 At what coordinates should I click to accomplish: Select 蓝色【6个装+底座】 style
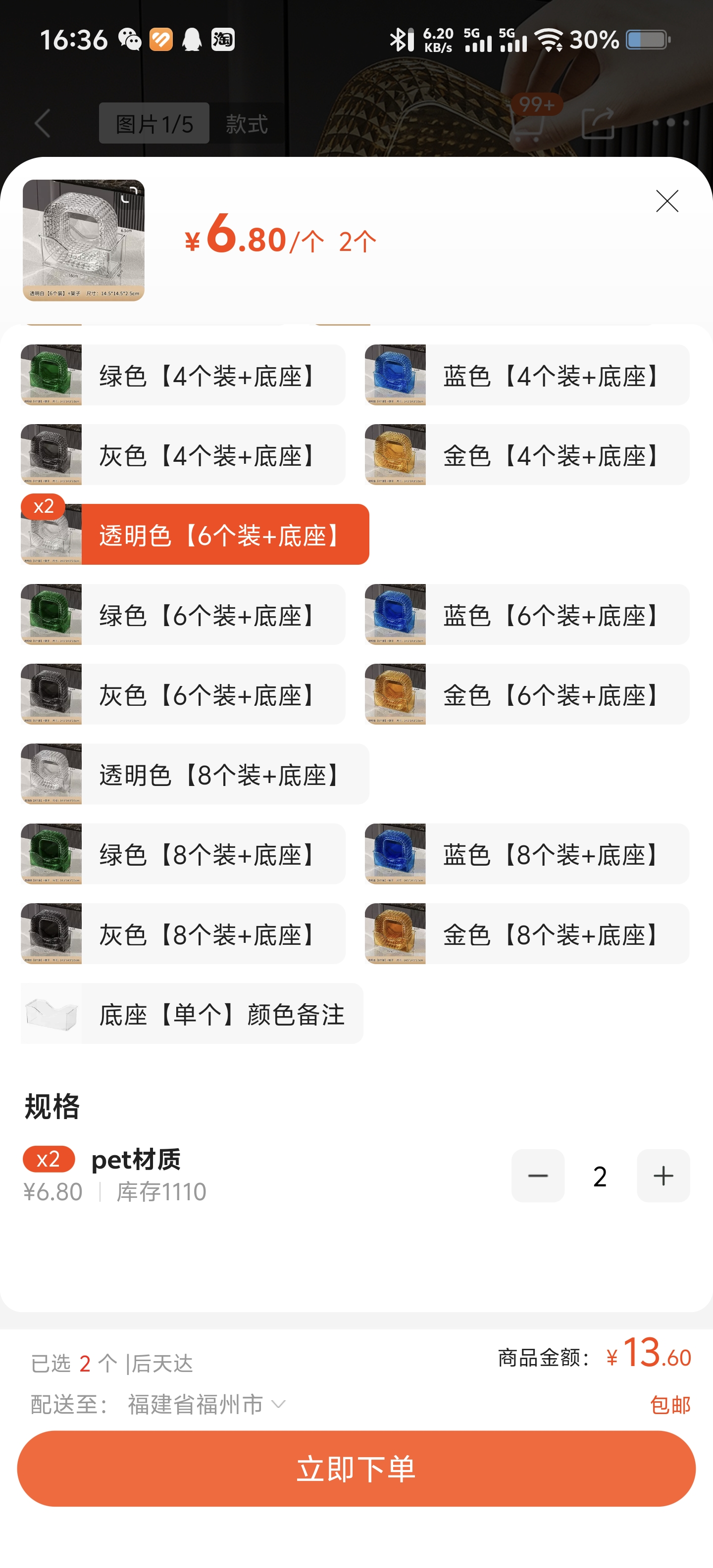[527, 615]
